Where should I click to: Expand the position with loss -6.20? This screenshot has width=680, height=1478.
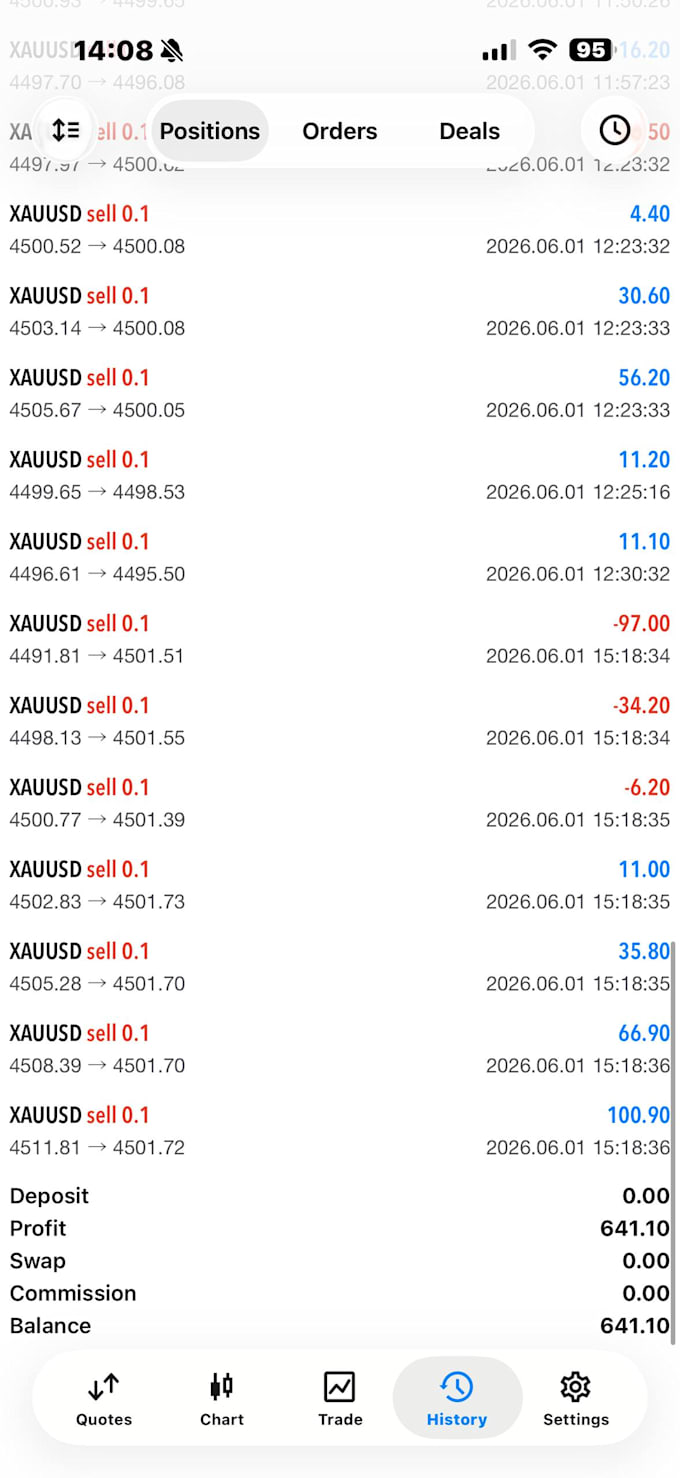click(x=340, y=803)
